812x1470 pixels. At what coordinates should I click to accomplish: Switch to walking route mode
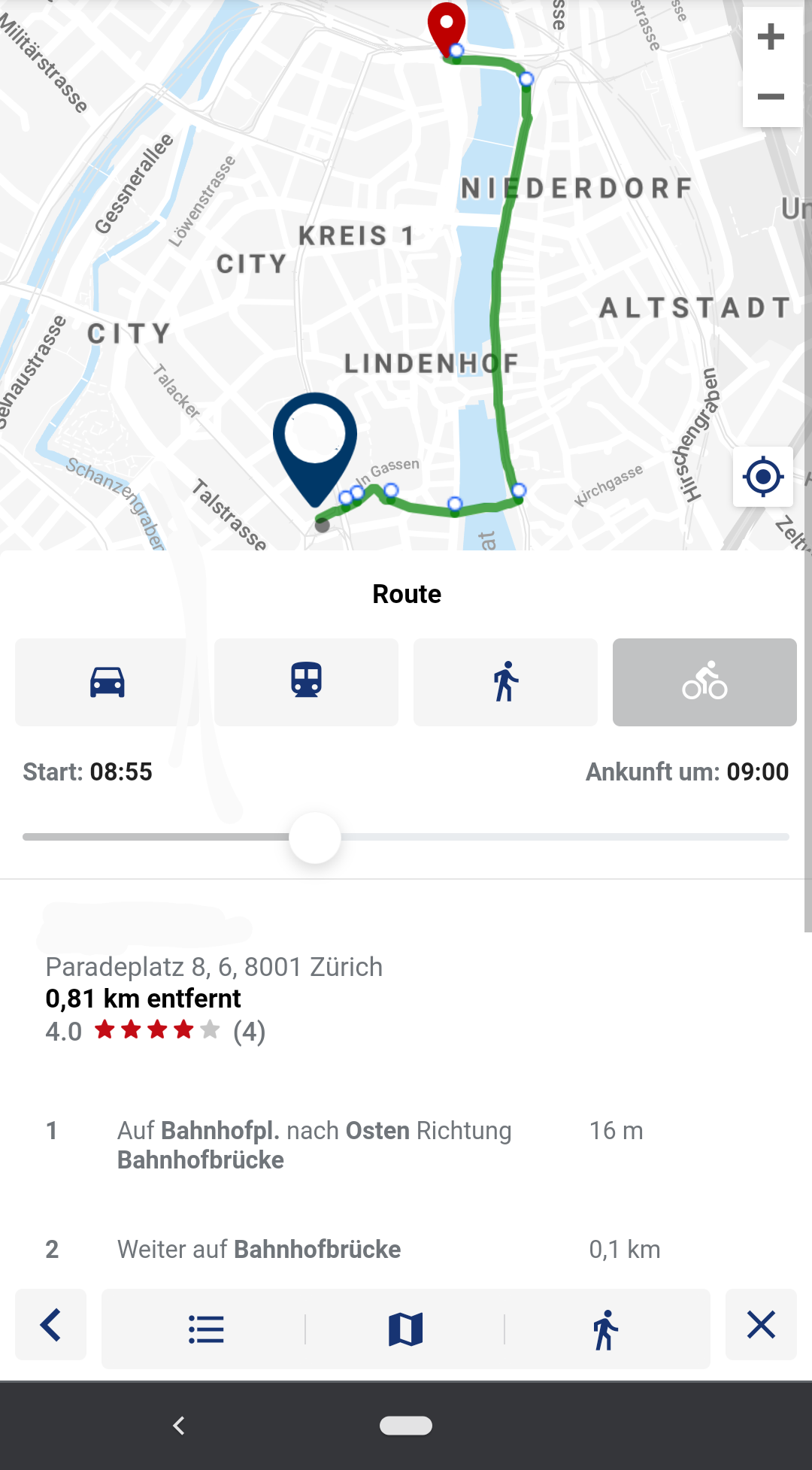505,682
